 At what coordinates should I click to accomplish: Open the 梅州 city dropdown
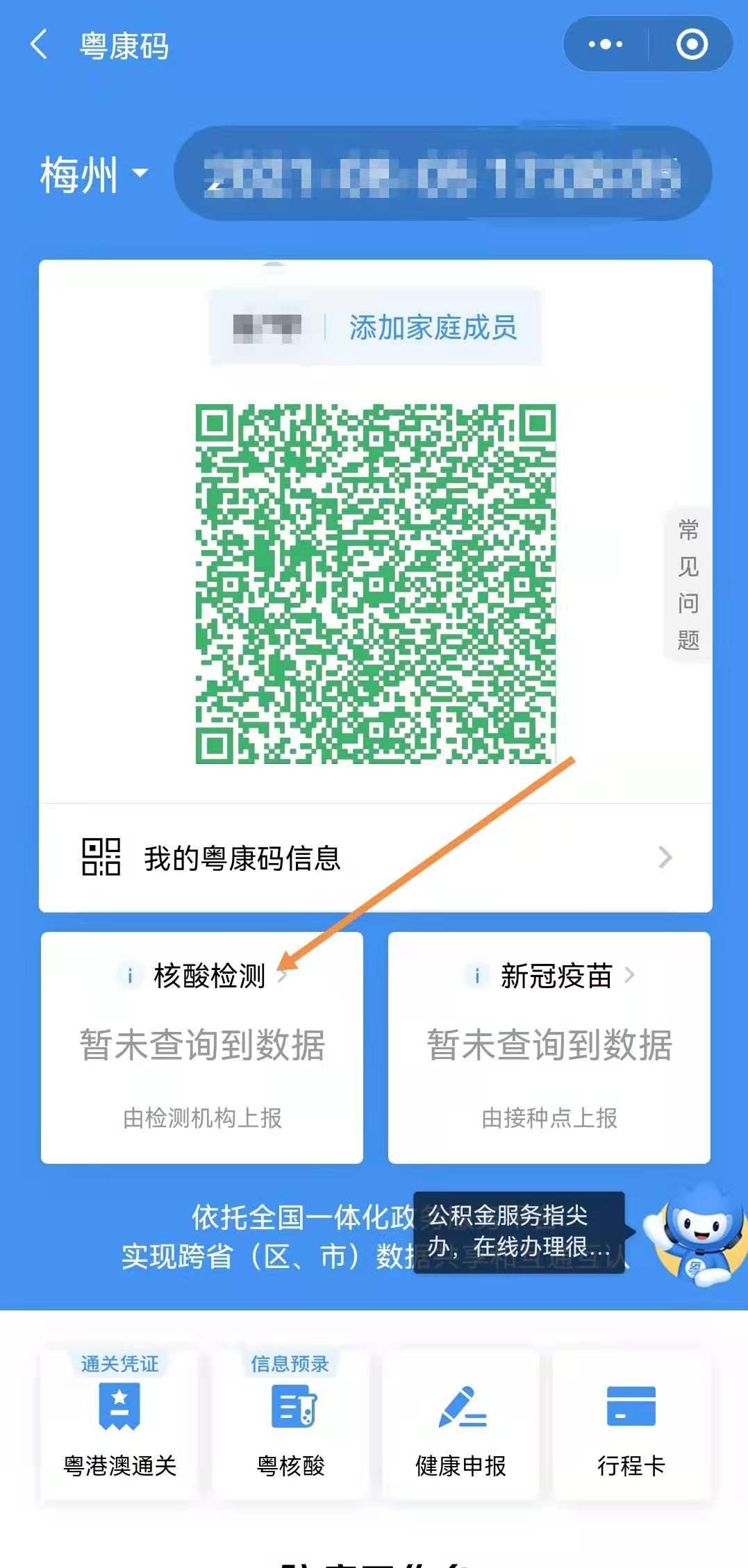pos(94,174)
